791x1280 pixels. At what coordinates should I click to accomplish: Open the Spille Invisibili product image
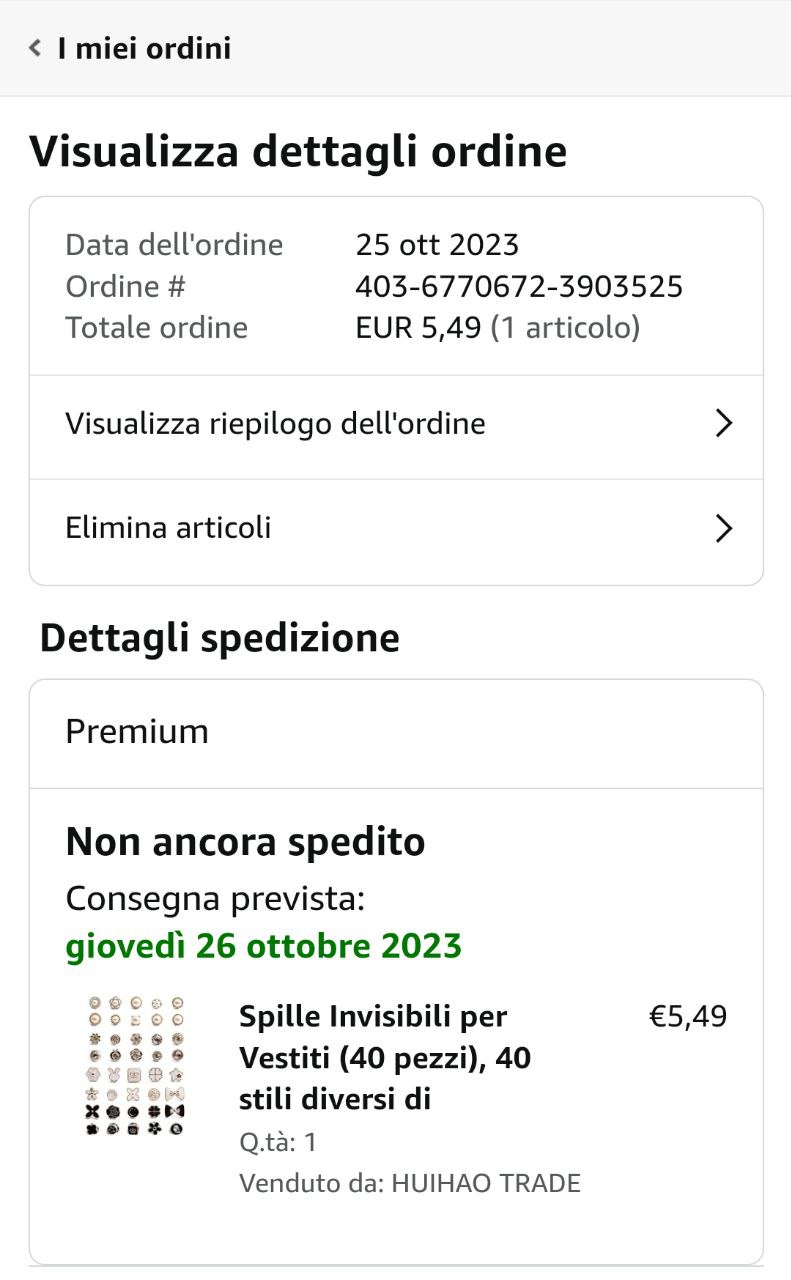coord(137,1066)
